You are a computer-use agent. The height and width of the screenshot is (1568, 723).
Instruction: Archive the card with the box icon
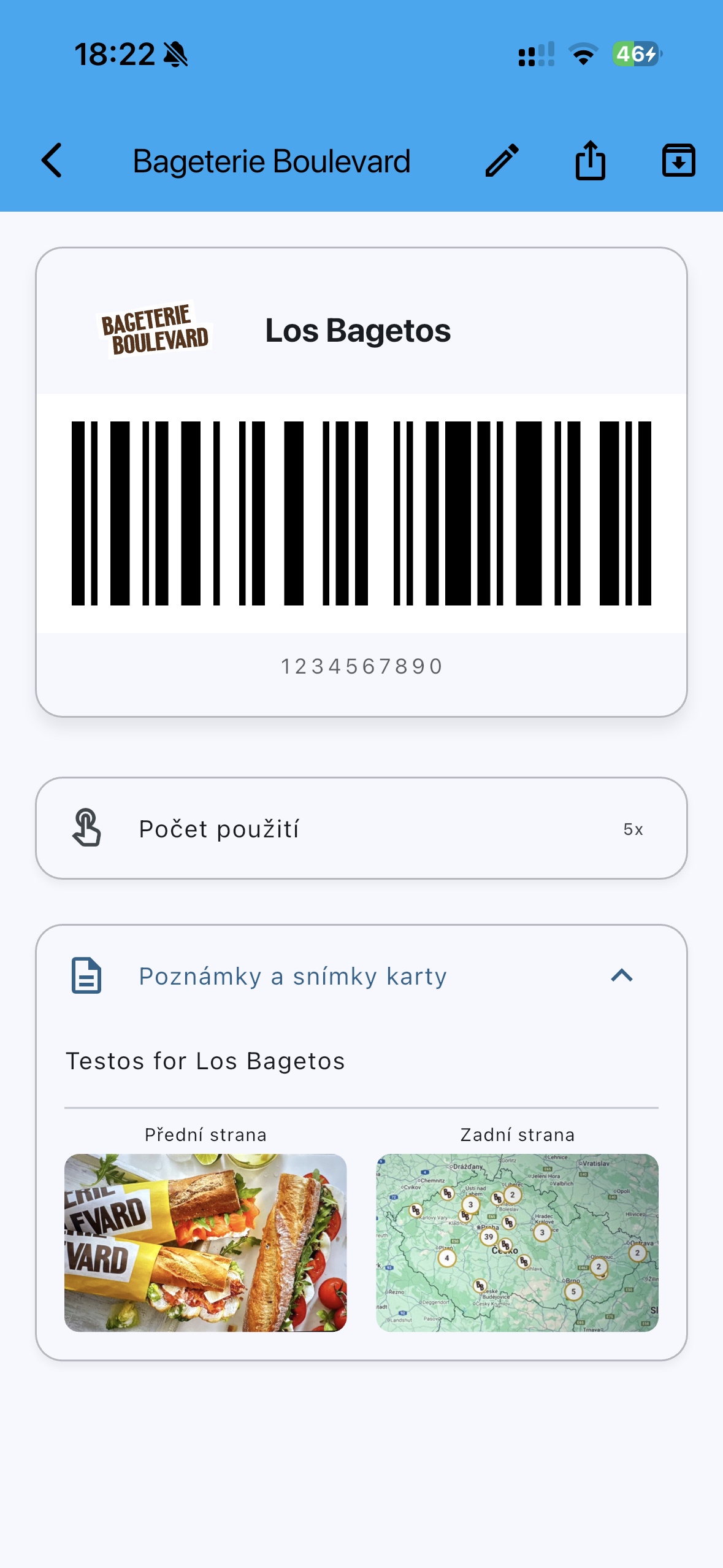[678, 161]
